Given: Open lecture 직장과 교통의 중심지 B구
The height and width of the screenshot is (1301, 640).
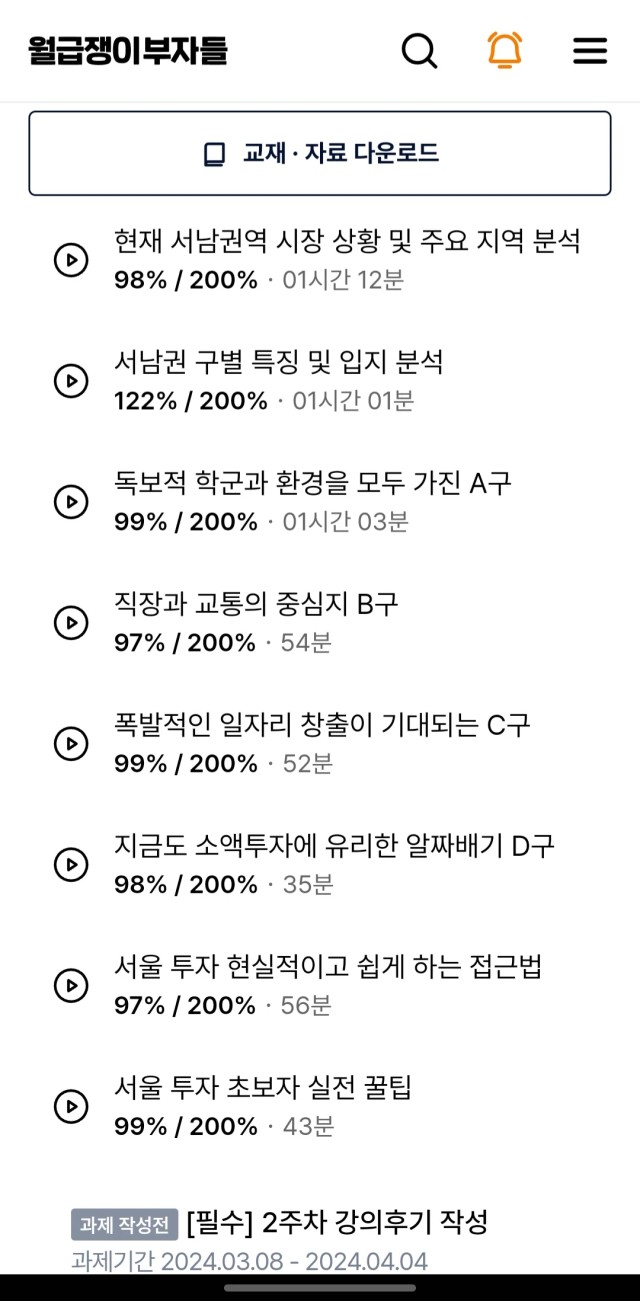Looking at the screenshot, I should [320, 622].
